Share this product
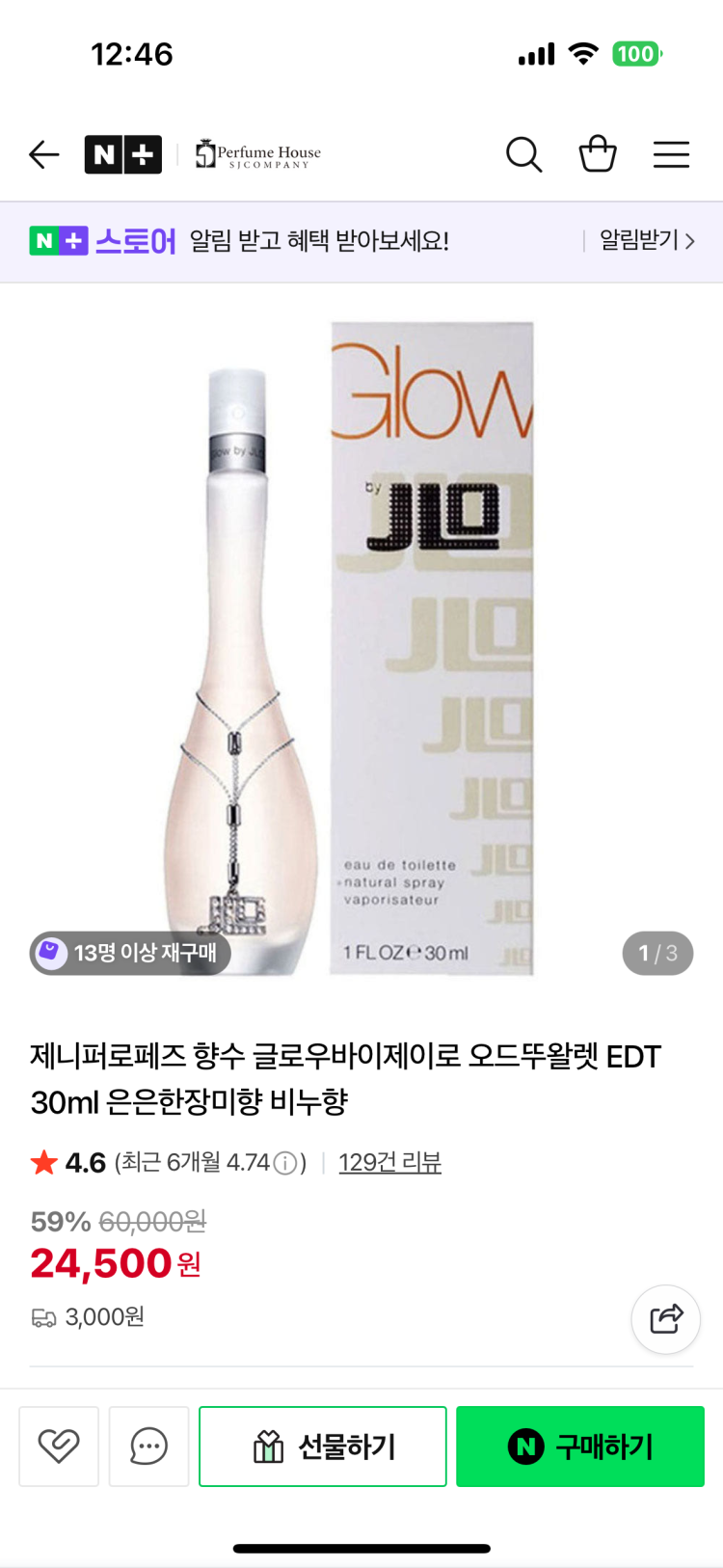 click(x=666, y=1318)
